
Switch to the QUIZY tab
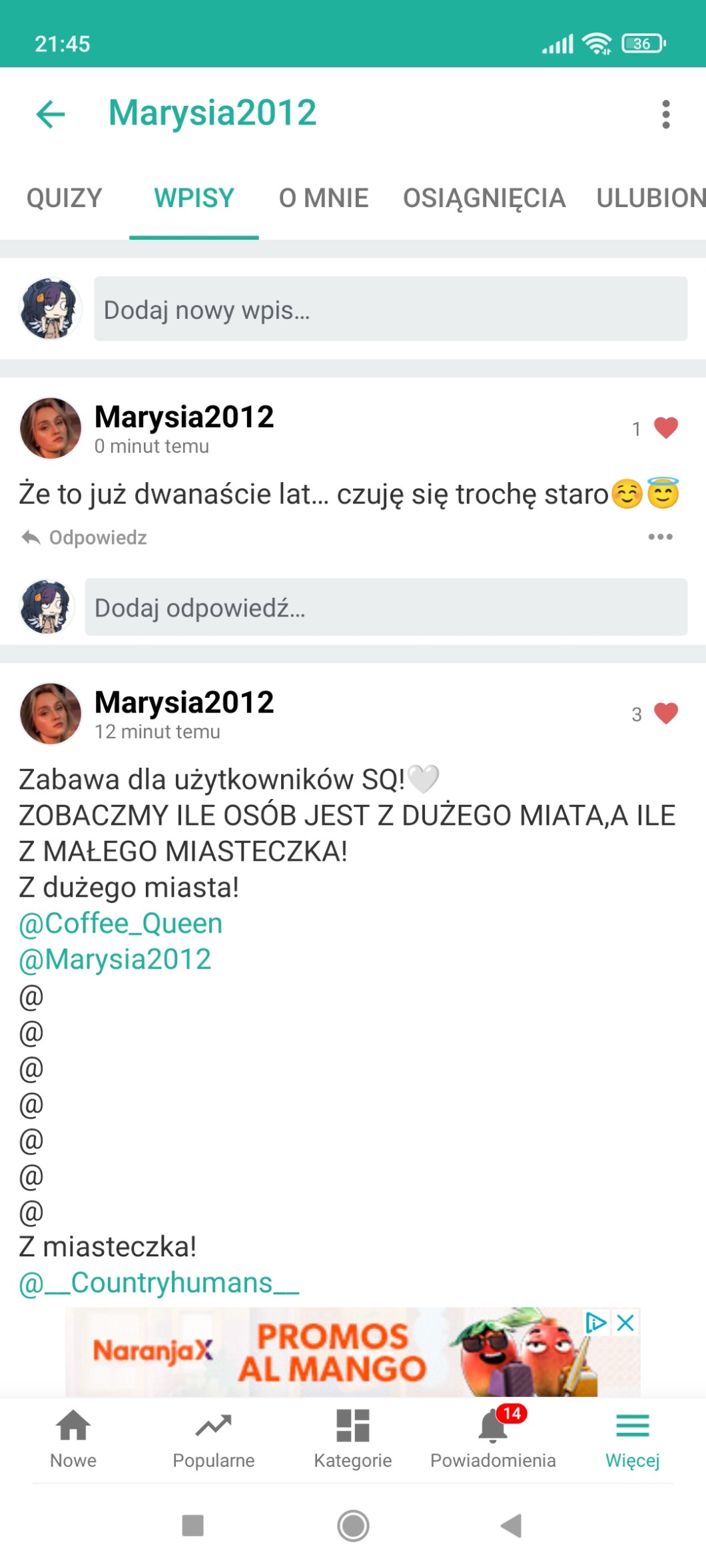tap(64, 198)
